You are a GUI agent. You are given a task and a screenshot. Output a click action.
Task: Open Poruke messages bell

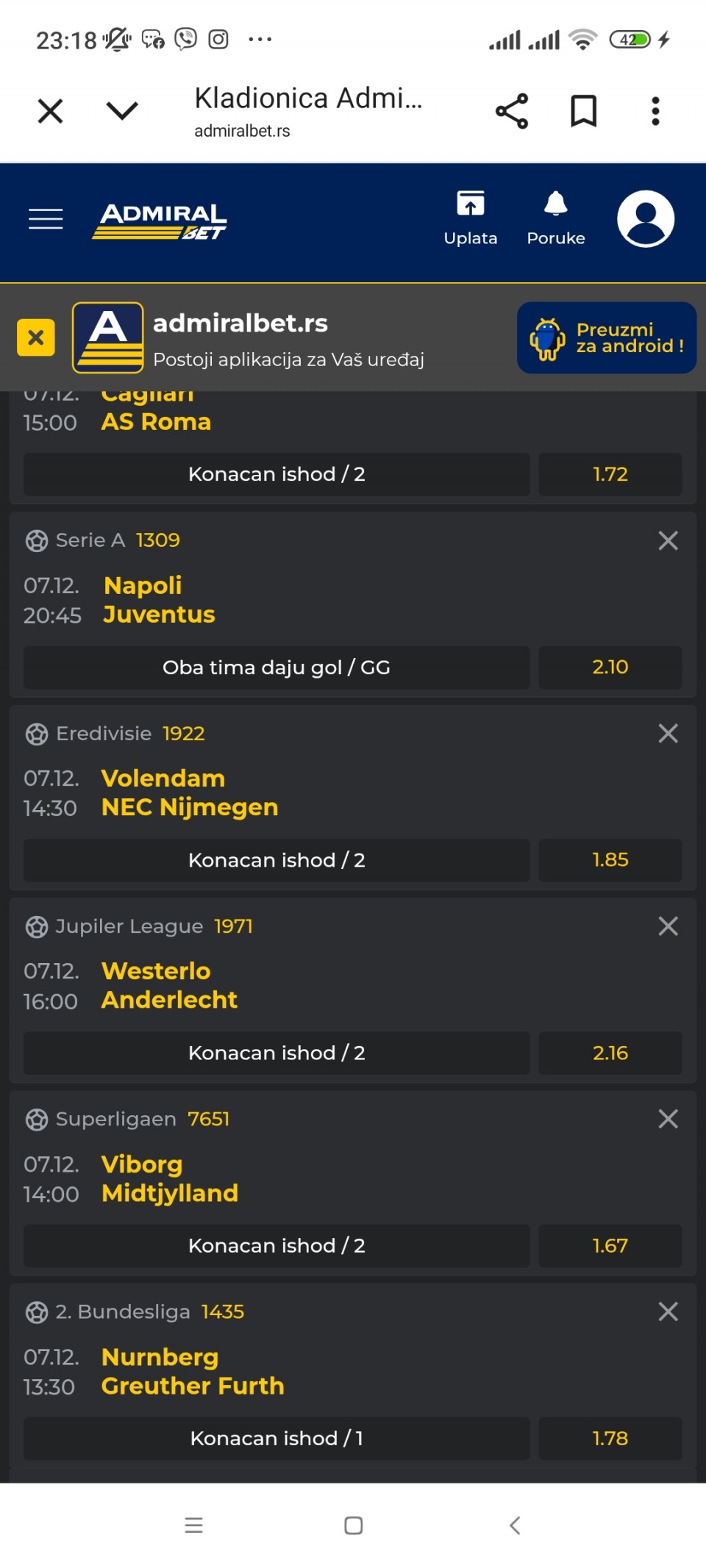tap(556, 218)
